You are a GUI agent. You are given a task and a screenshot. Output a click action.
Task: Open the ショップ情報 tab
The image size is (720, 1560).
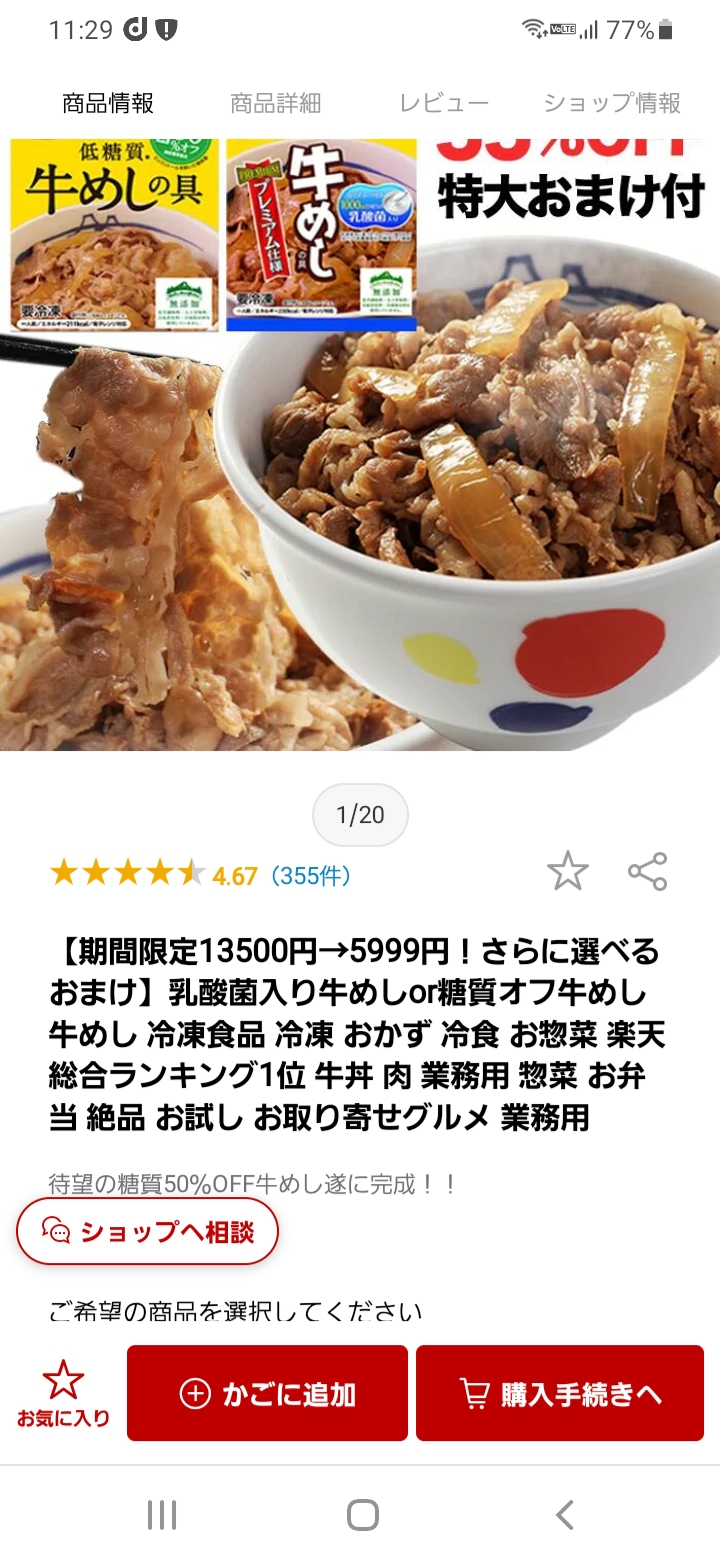coord(612,103)
